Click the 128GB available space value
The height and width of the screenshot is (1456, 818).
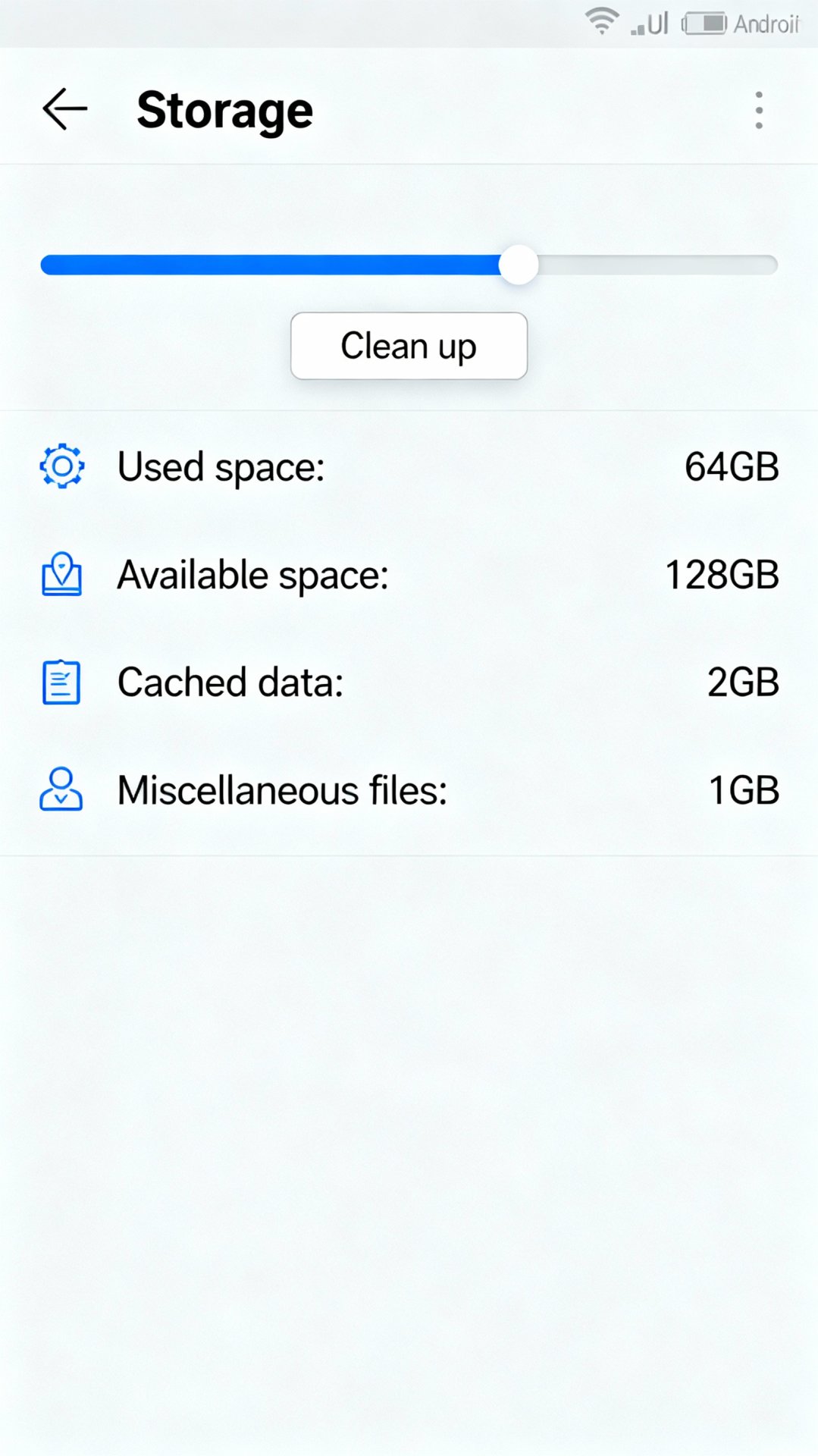720,574
